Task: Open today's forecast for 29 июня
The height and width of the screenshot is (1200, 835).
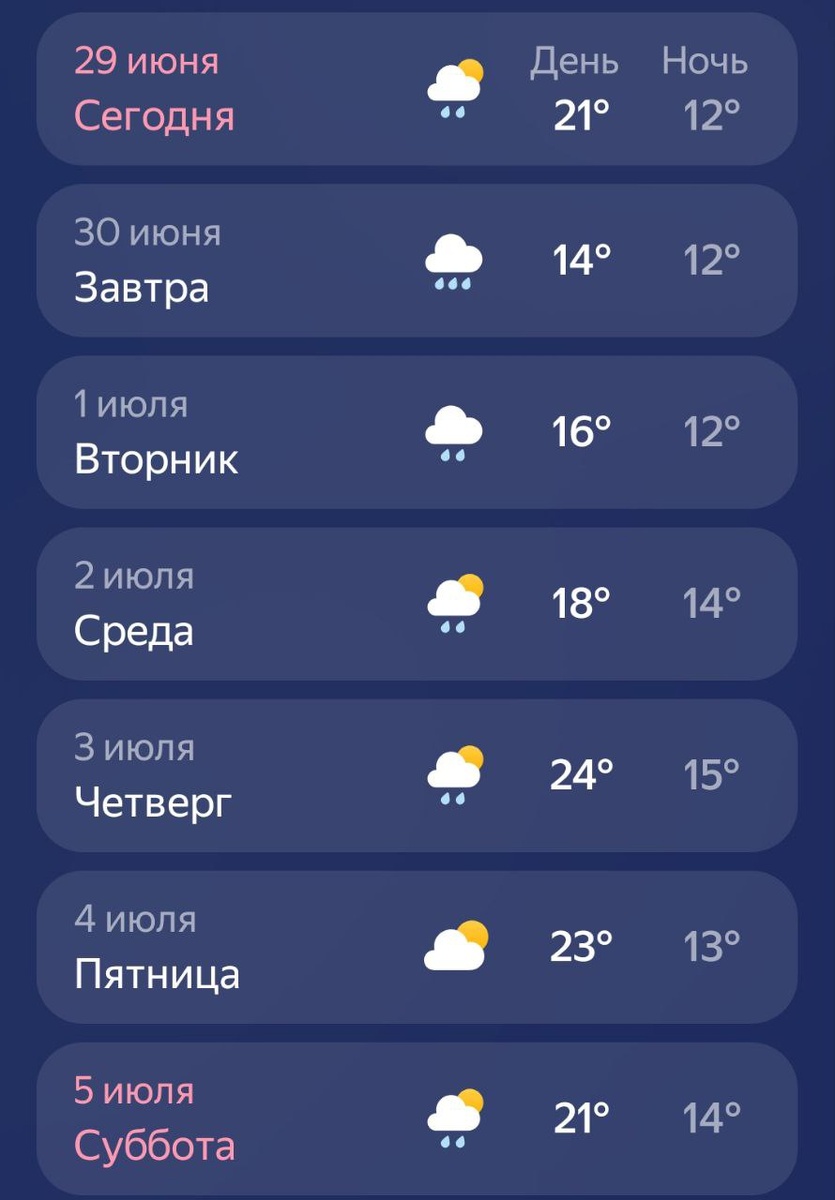Action: pos(417,89)
